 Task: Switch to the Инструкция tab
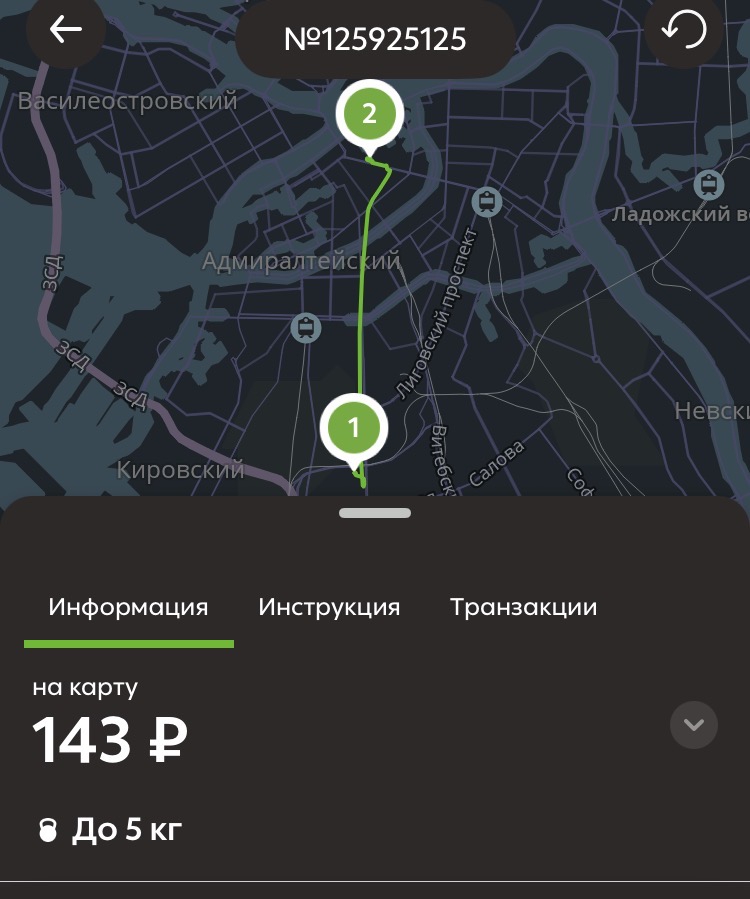[x=329, y=607]
